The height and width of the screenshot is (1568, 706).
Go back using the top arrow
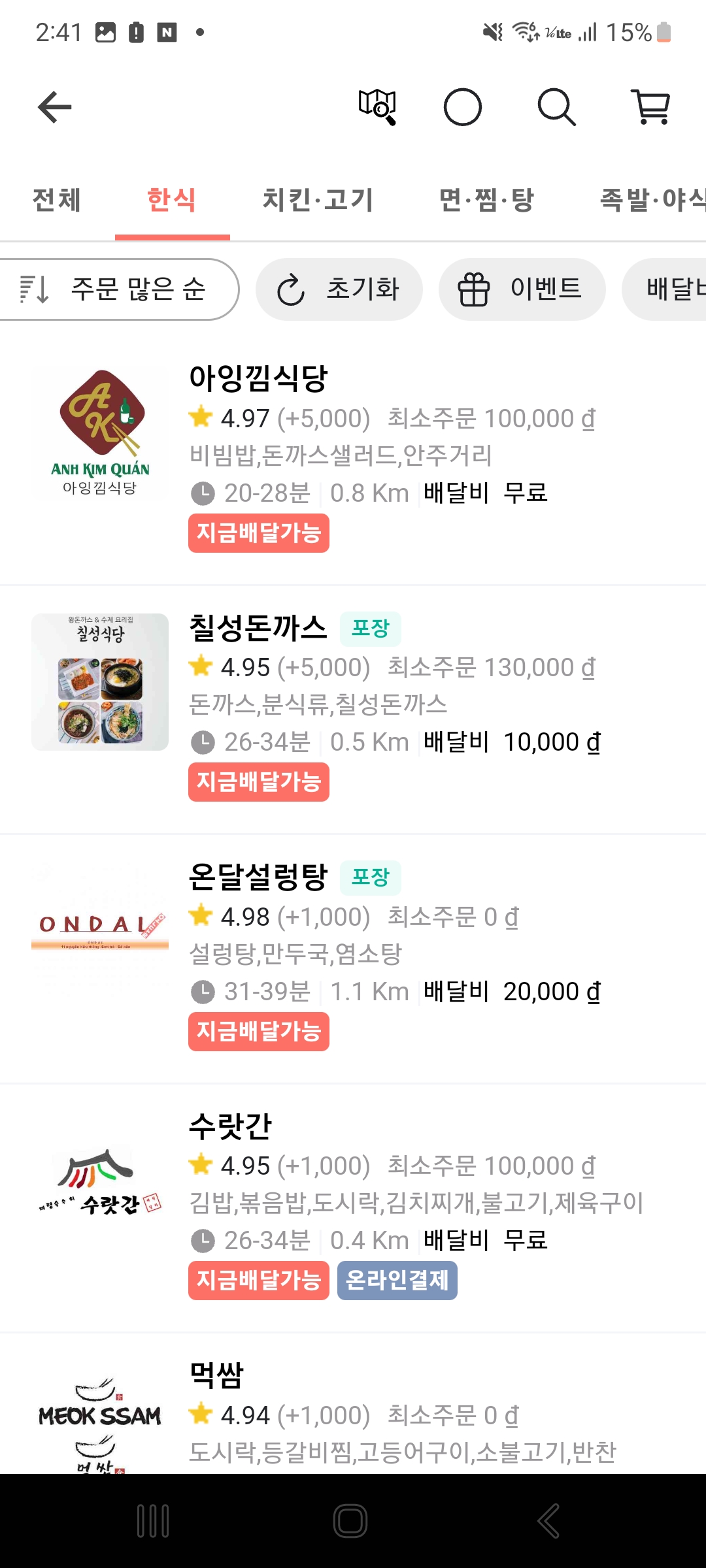coord(55,107)
